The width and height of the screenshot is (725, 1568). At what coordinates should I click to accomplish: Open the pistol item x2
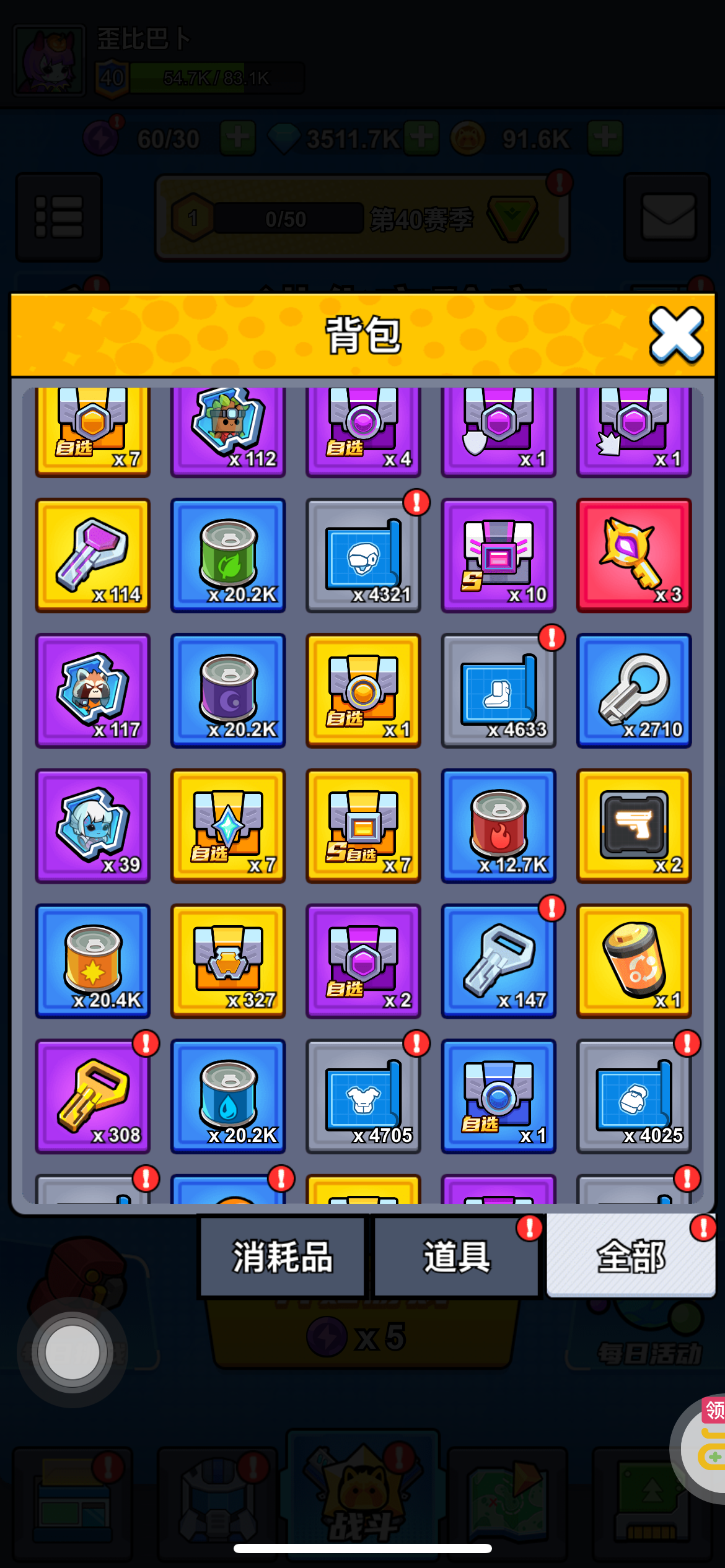click(x=634, y=825)
